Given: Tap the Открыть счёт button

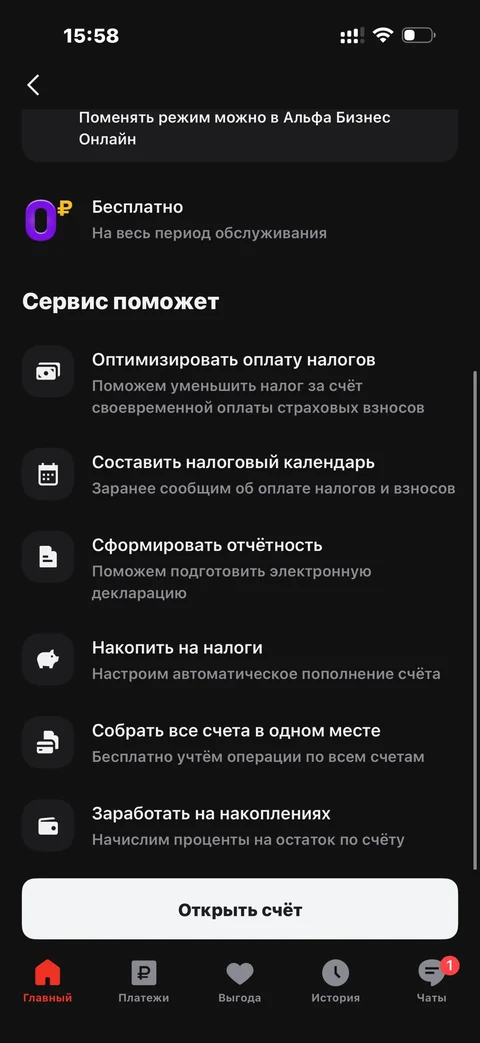Looking at the screenshot, I should 240,909.
